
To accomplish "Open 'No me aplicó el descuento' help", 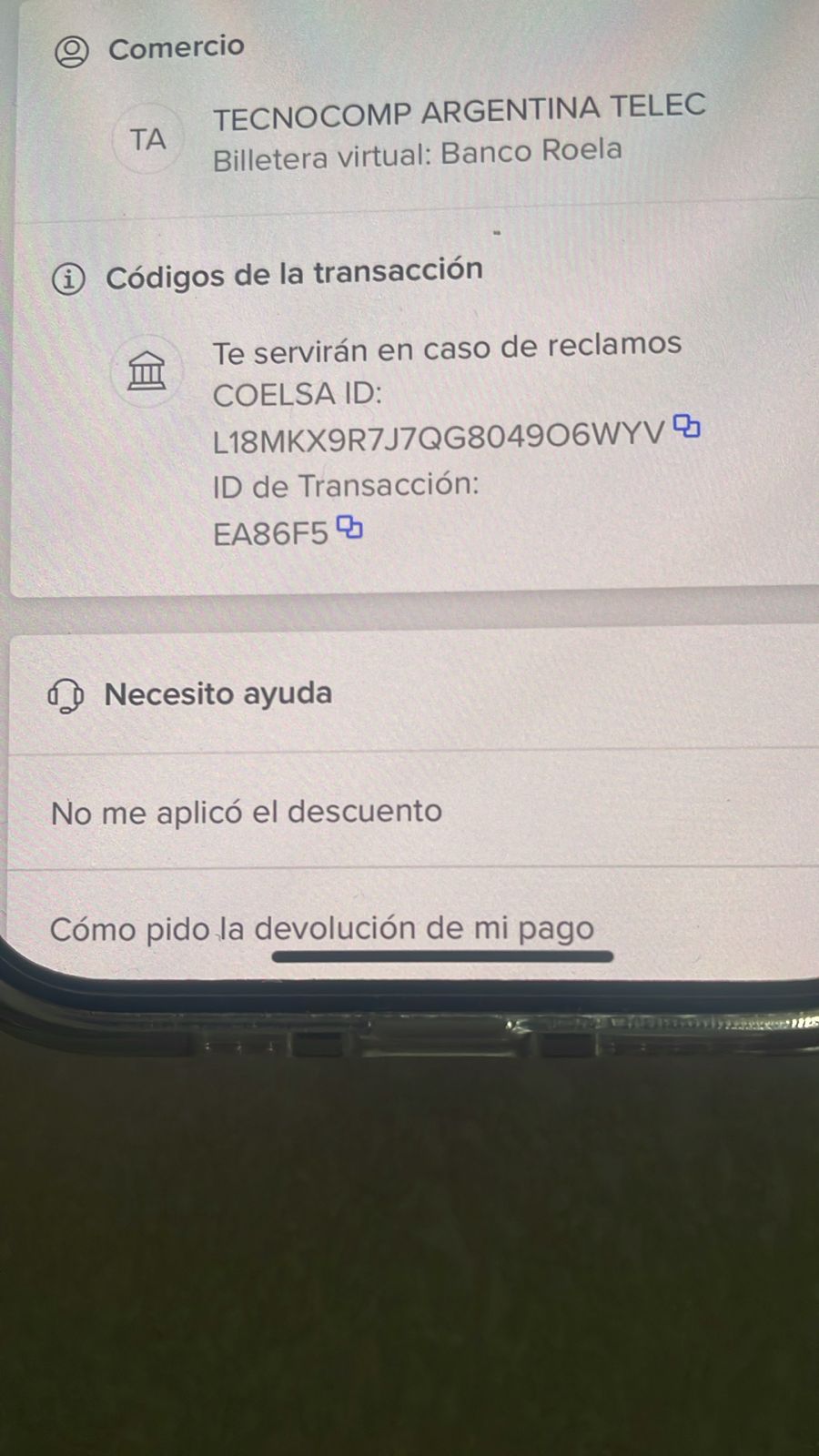I will 247,811.
